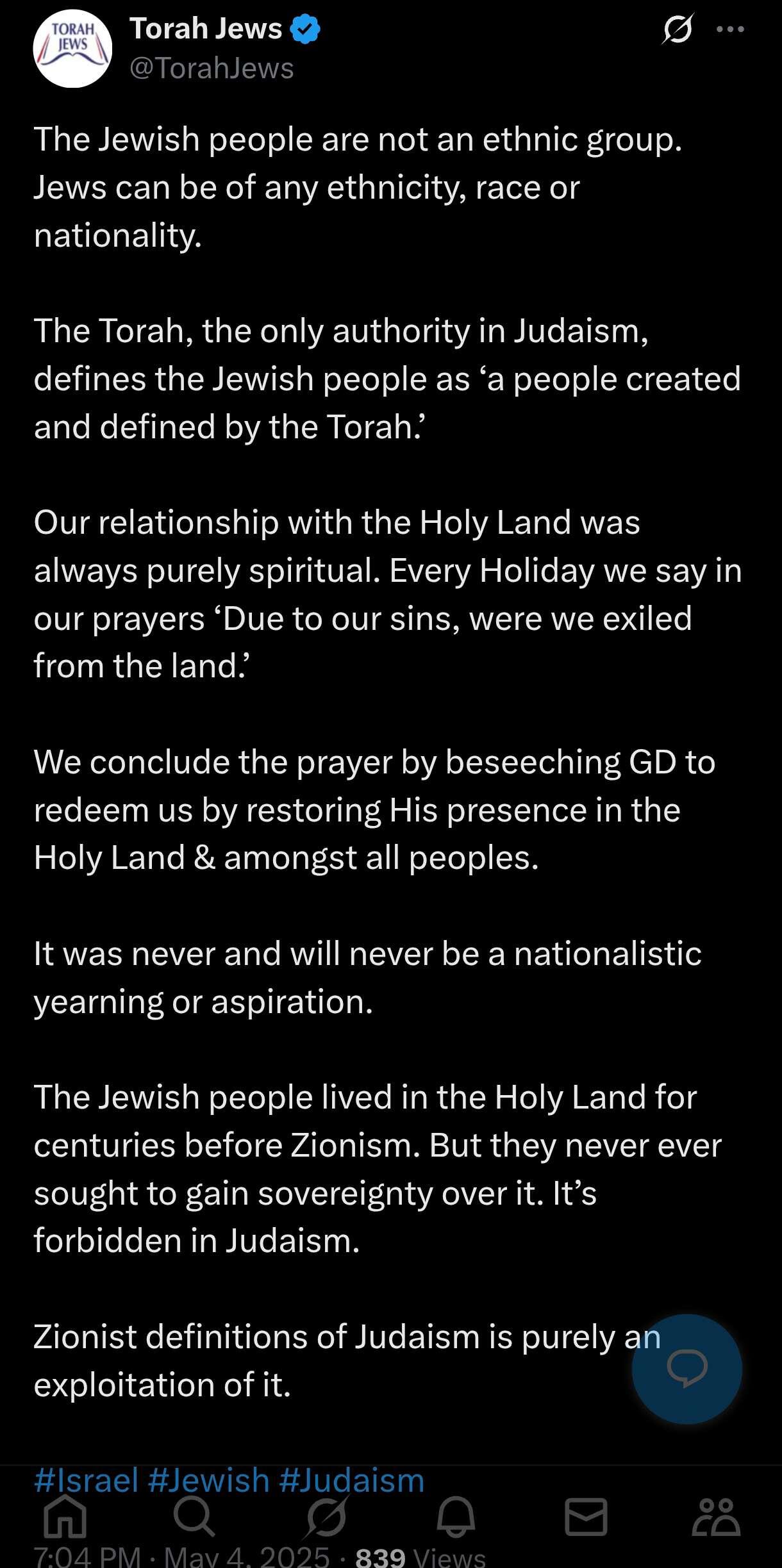The height and width of the screenshot is (1568, 782).
Task: Open the #Jewish hashtag
Action: pos(209,1481)
